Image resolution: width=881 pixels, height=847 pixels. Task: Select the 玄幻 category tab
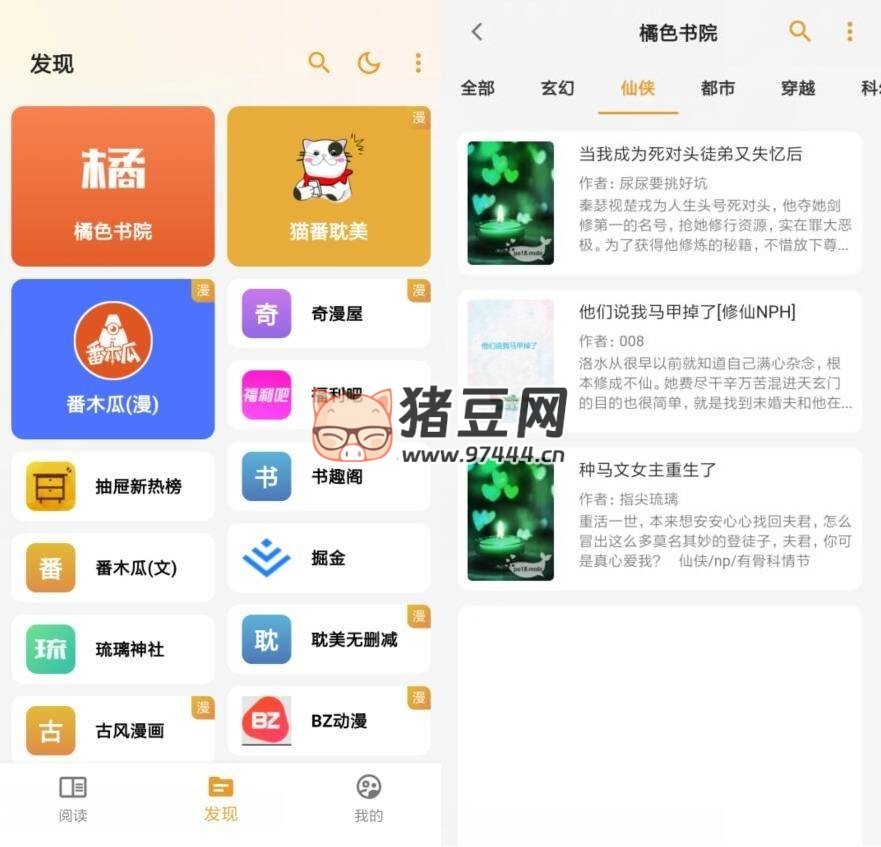point(557,88)
